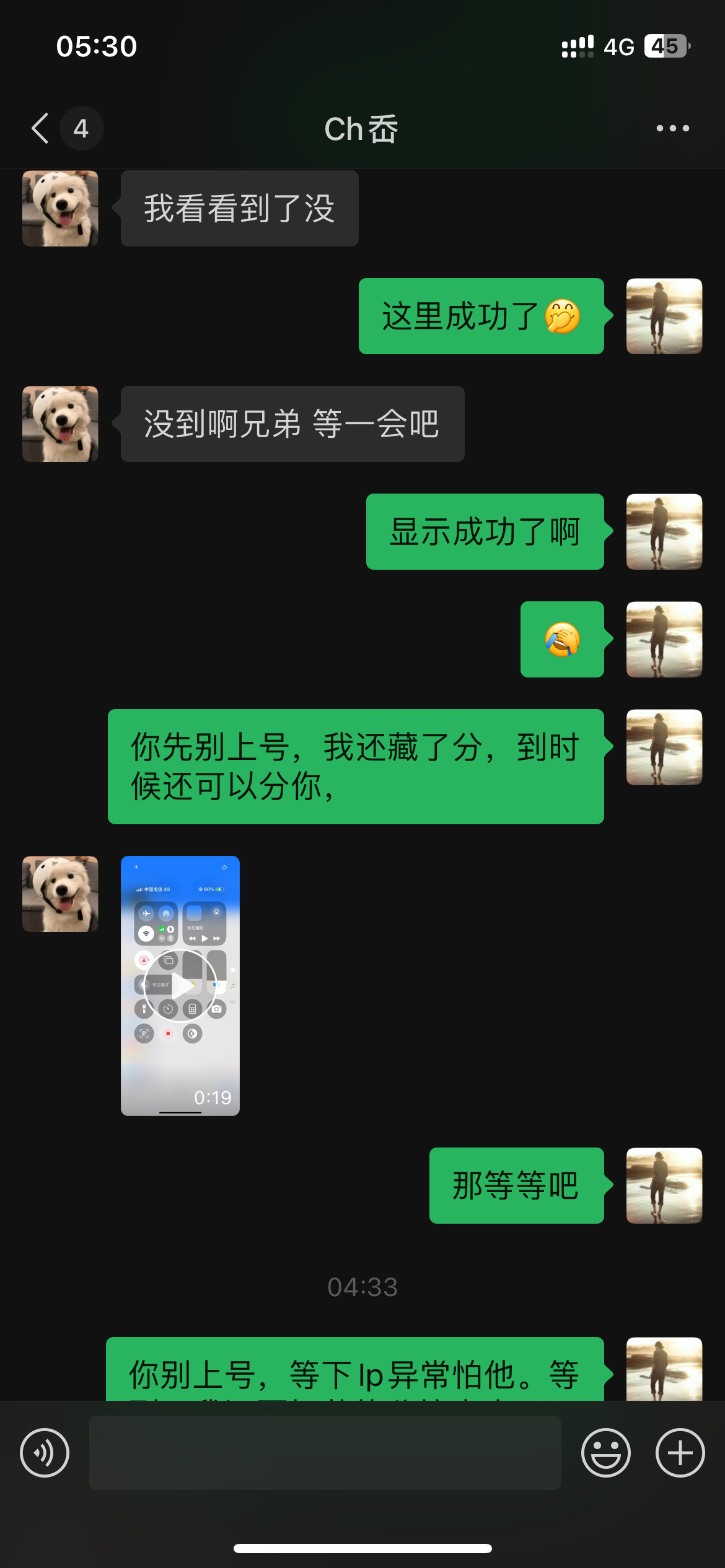Open the plus attachment panel
Screen dimensions: 725x1568
coord(679,1452)
